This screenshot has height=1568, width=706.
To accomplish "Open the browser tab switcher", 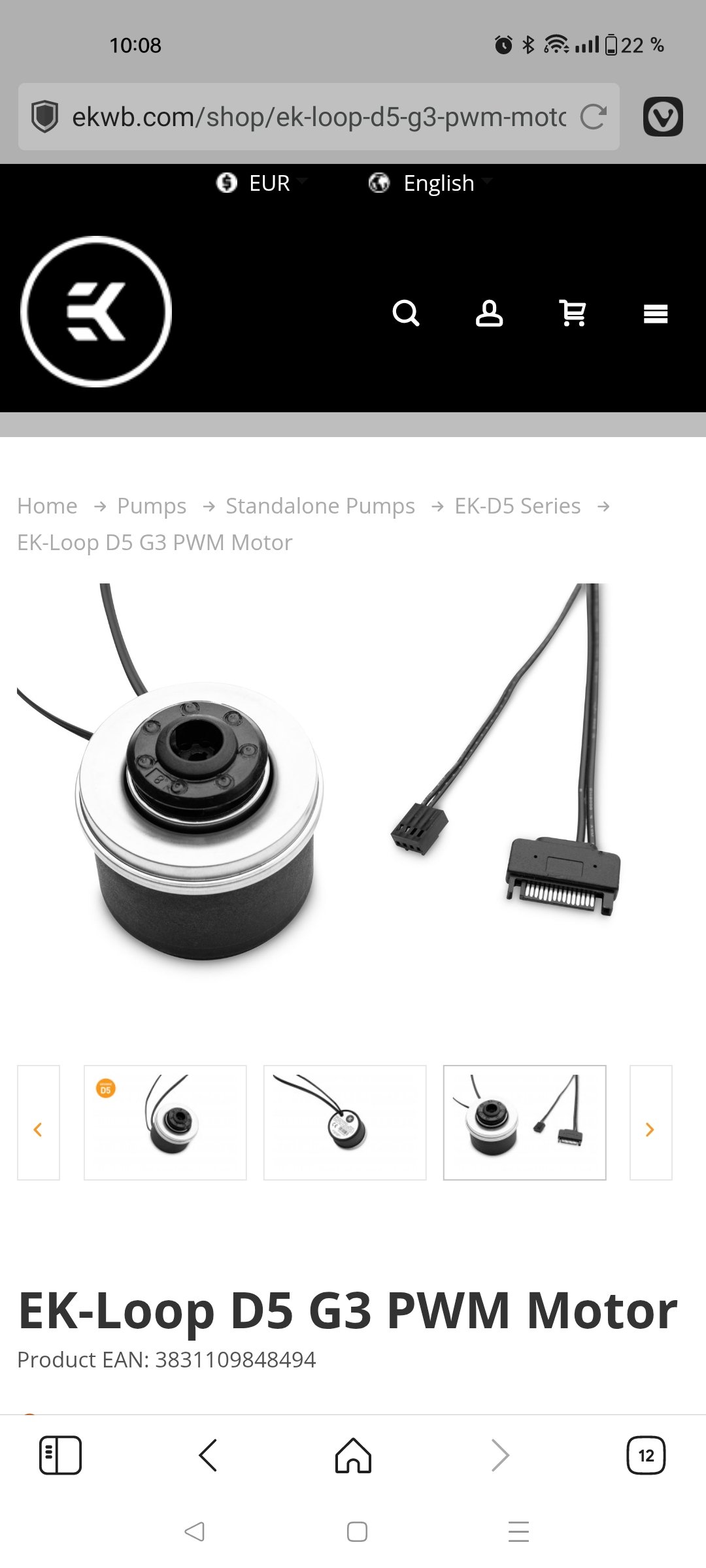I will [646, 1456].
